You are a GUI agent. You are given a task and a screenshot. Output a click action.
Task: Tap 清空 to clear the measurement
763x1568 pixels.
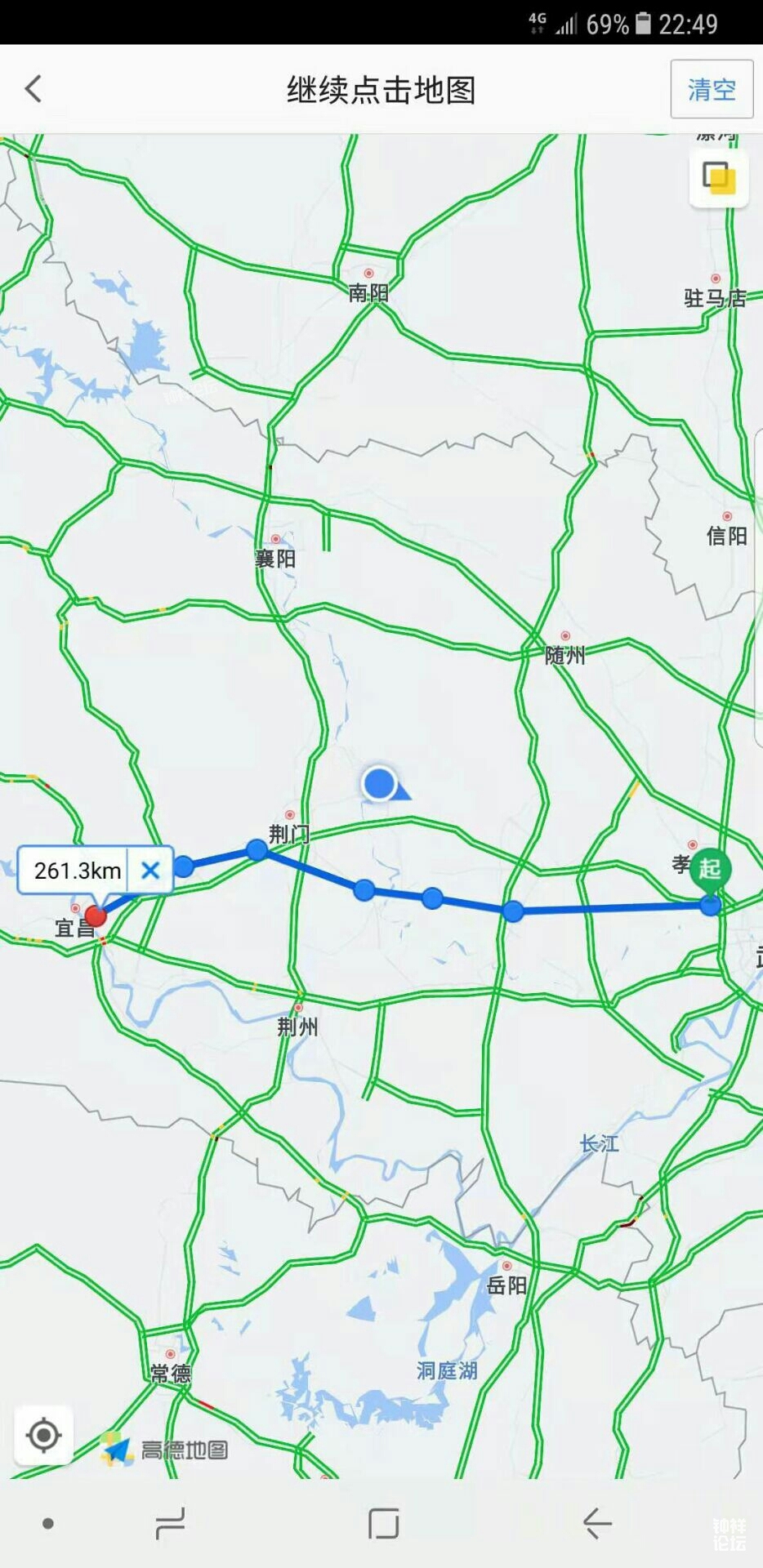[x=712, y=89]
